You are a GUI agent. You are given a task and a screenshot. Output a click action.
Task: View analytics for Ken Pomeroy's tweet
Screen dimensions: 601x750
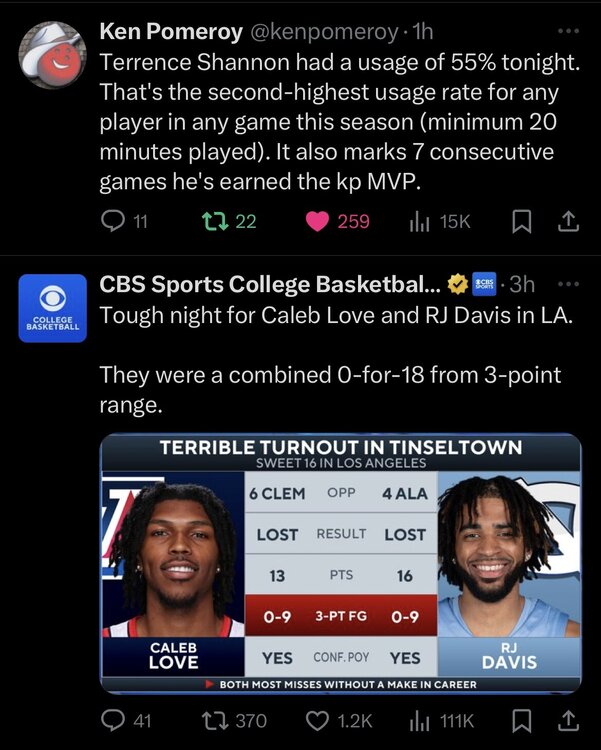point(420,222)
